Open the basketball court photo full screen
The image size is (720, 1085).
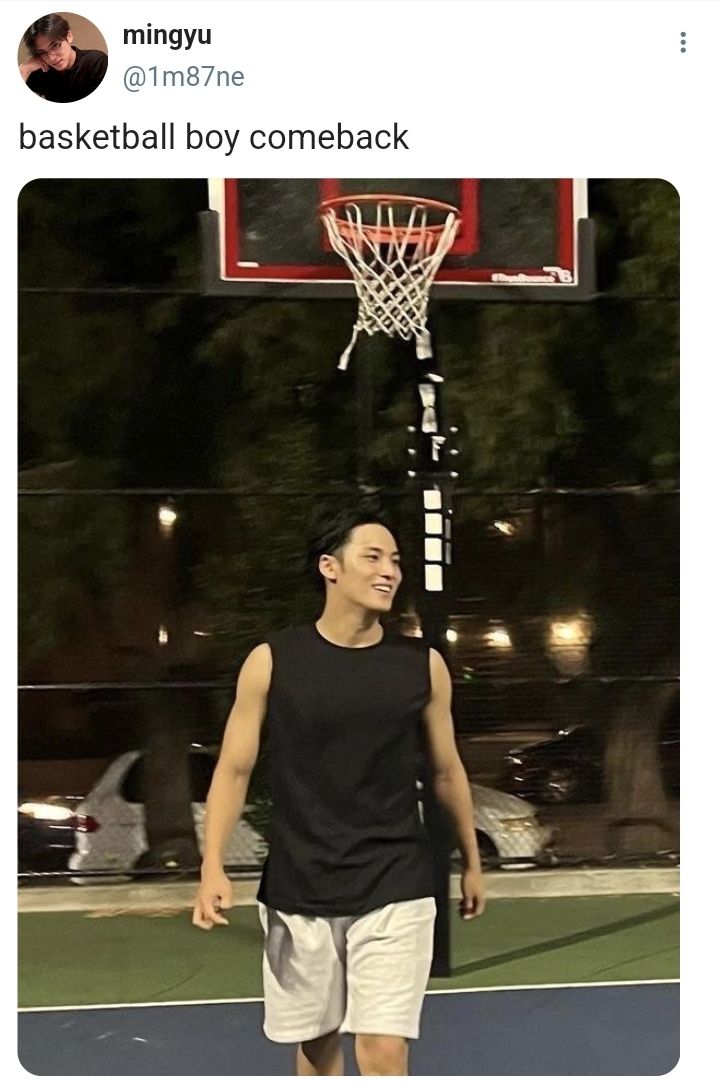(x=348, y=625)
